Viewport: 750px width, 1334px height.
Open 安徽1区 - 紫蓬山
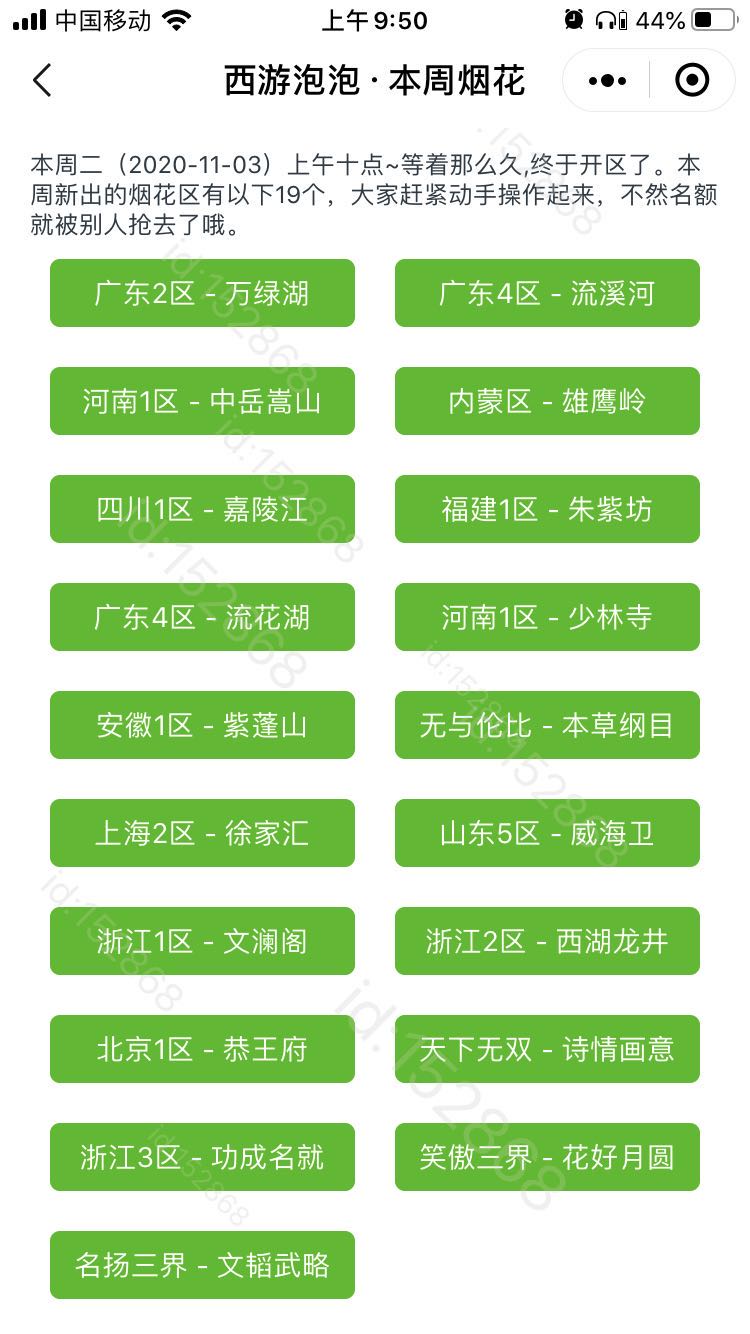(202, 725)
